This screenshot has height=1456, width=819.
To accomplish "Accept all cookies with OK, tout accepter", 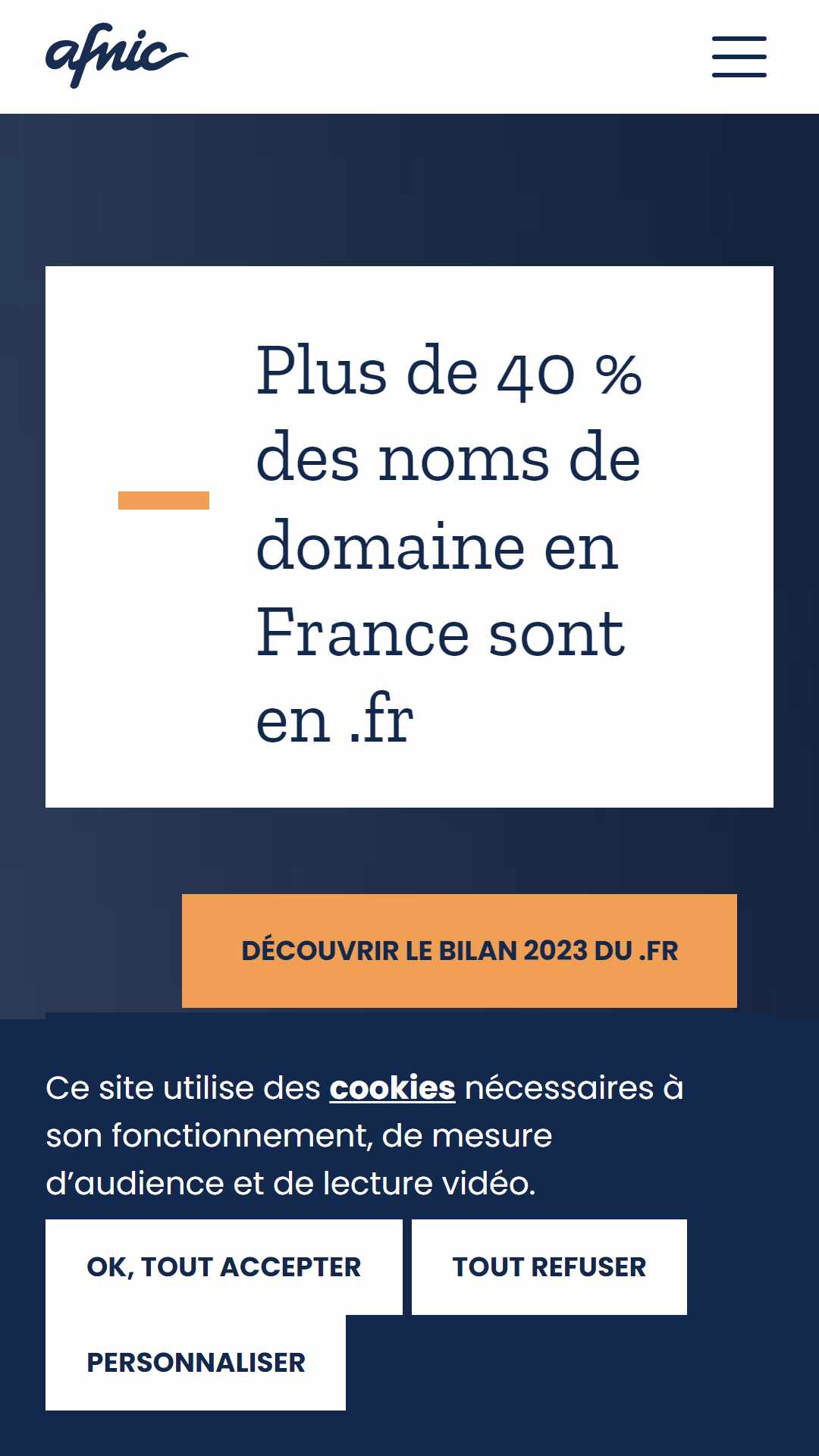I will (224, 1267).
